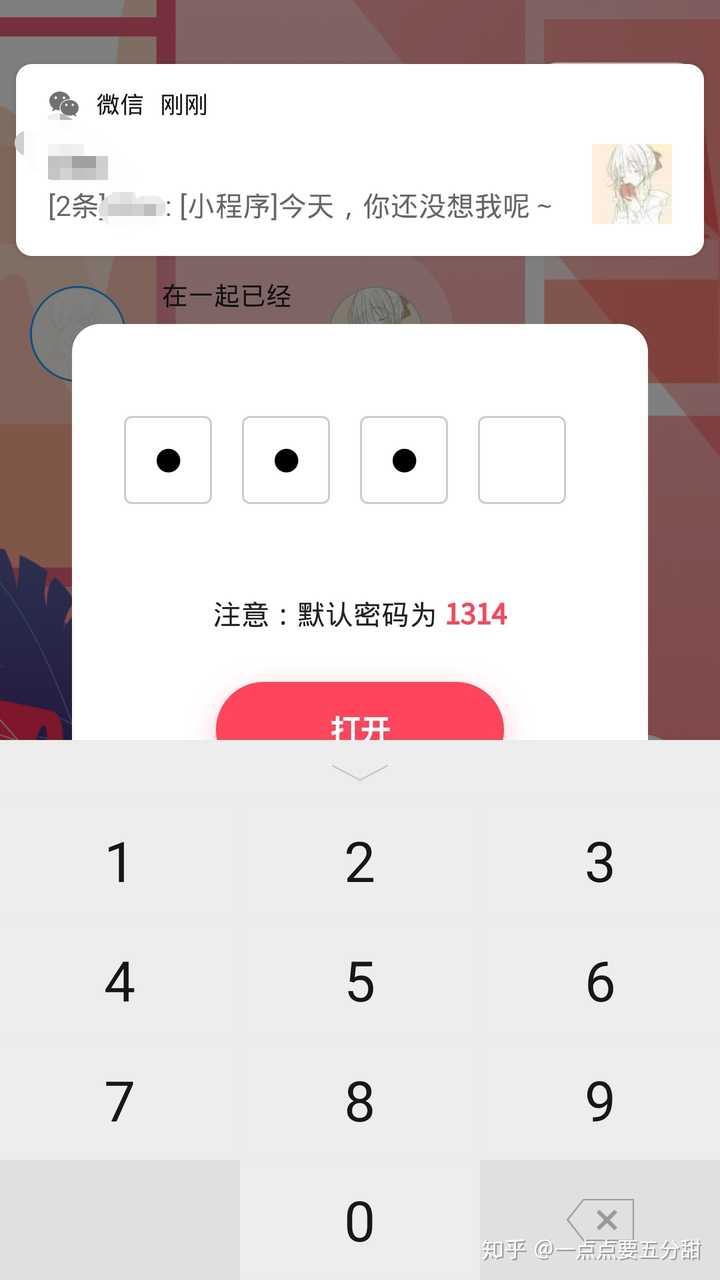This screenshot has width=720, height=1280.
Task: Enter digit 2 on the keypad
Action: pos(360,862)
